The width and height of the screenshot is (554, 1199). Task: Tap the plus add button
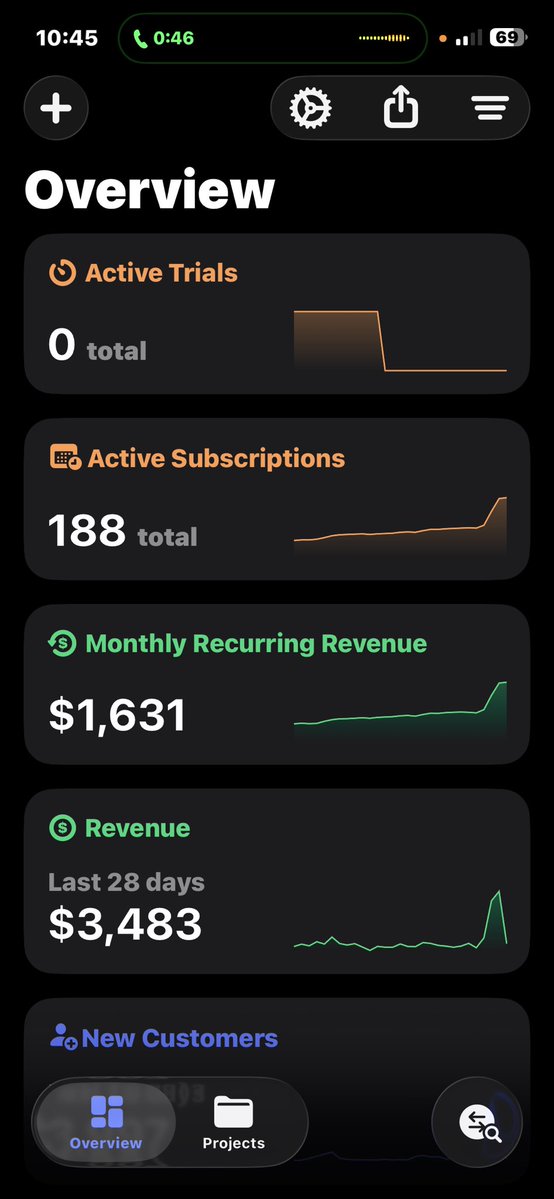pyautogui.click(x=56, y=108)
